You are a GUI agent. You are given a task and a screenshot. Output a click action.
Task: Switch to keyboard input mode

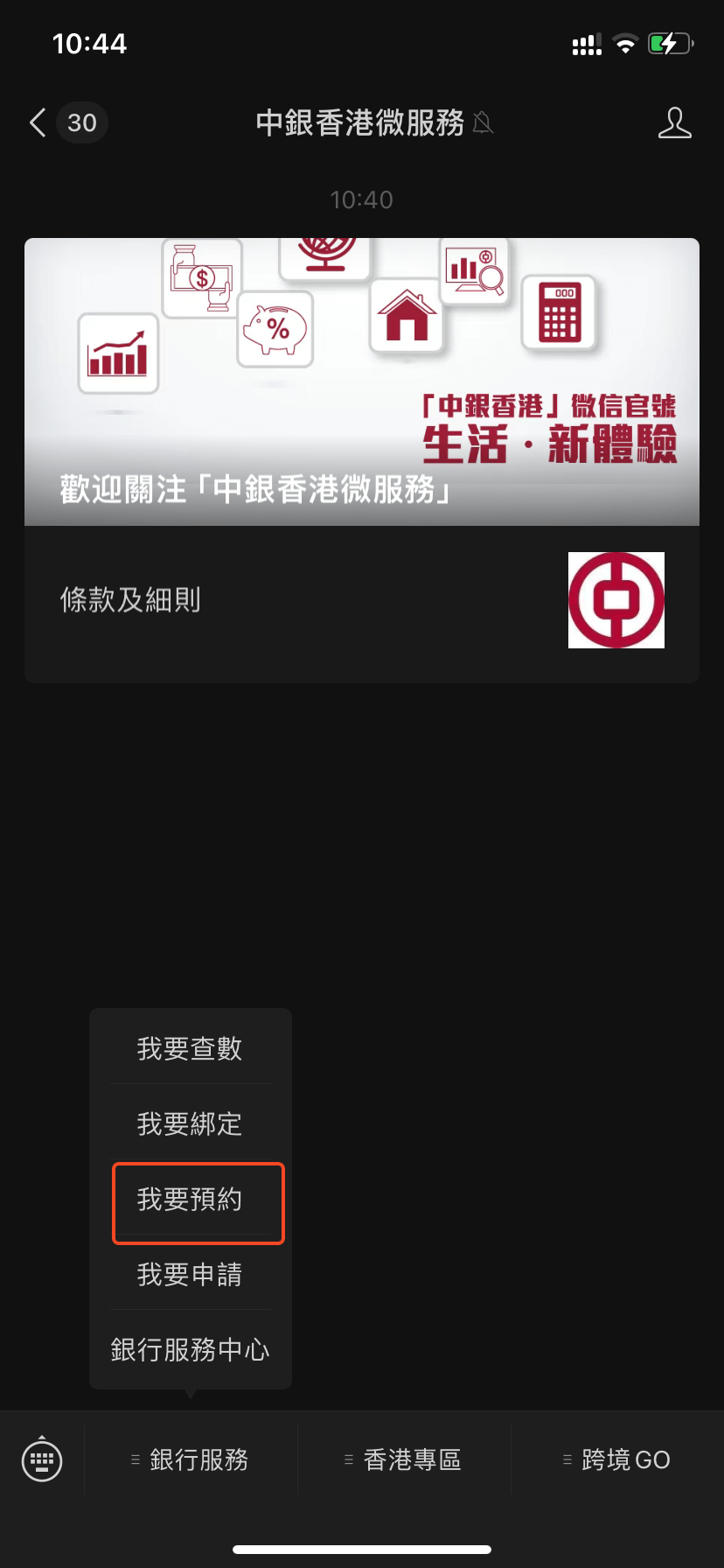(x=42, y=1459)
